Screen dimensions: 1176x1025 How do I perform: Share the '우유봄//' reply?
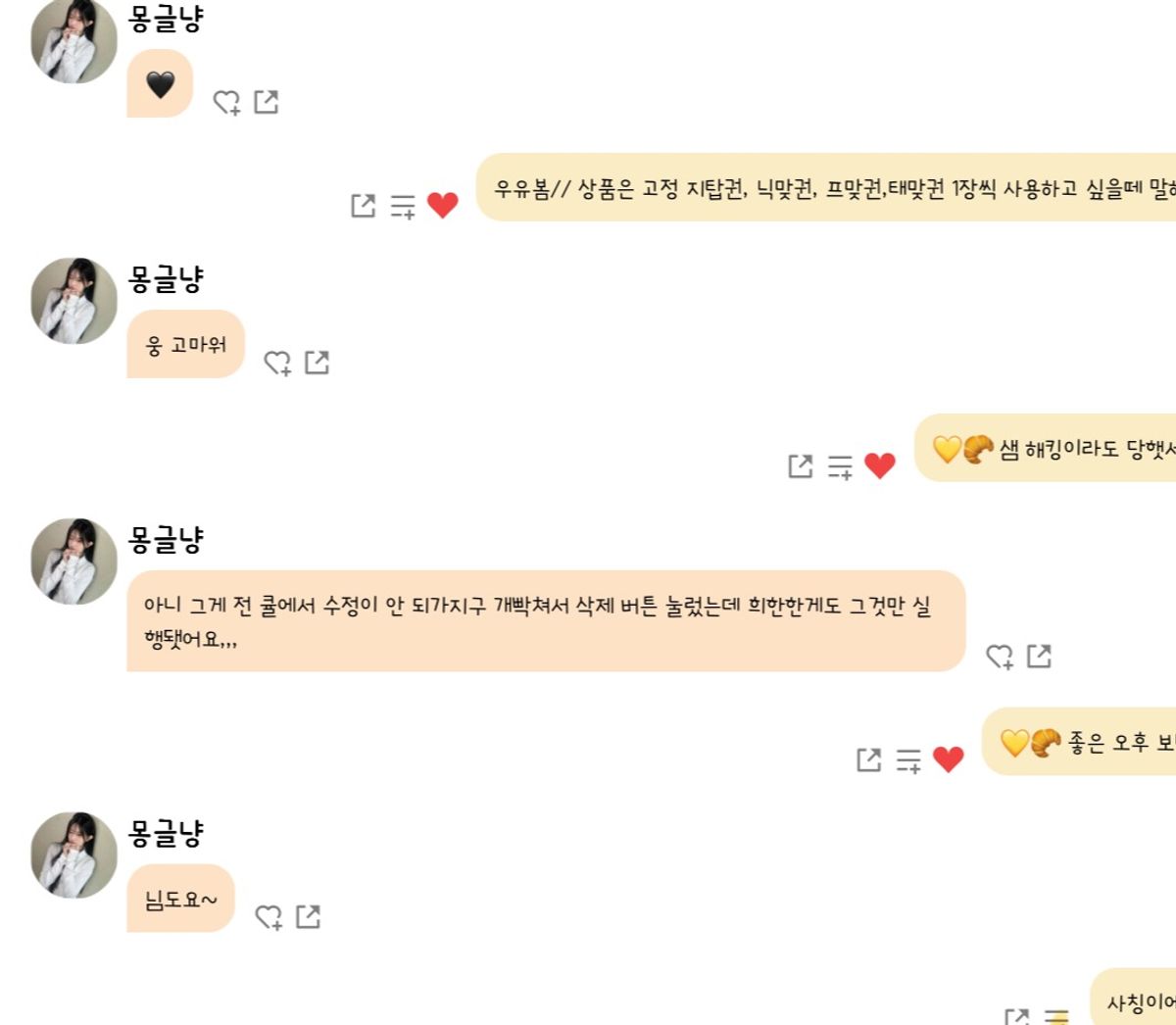click(x=364, y=205)
